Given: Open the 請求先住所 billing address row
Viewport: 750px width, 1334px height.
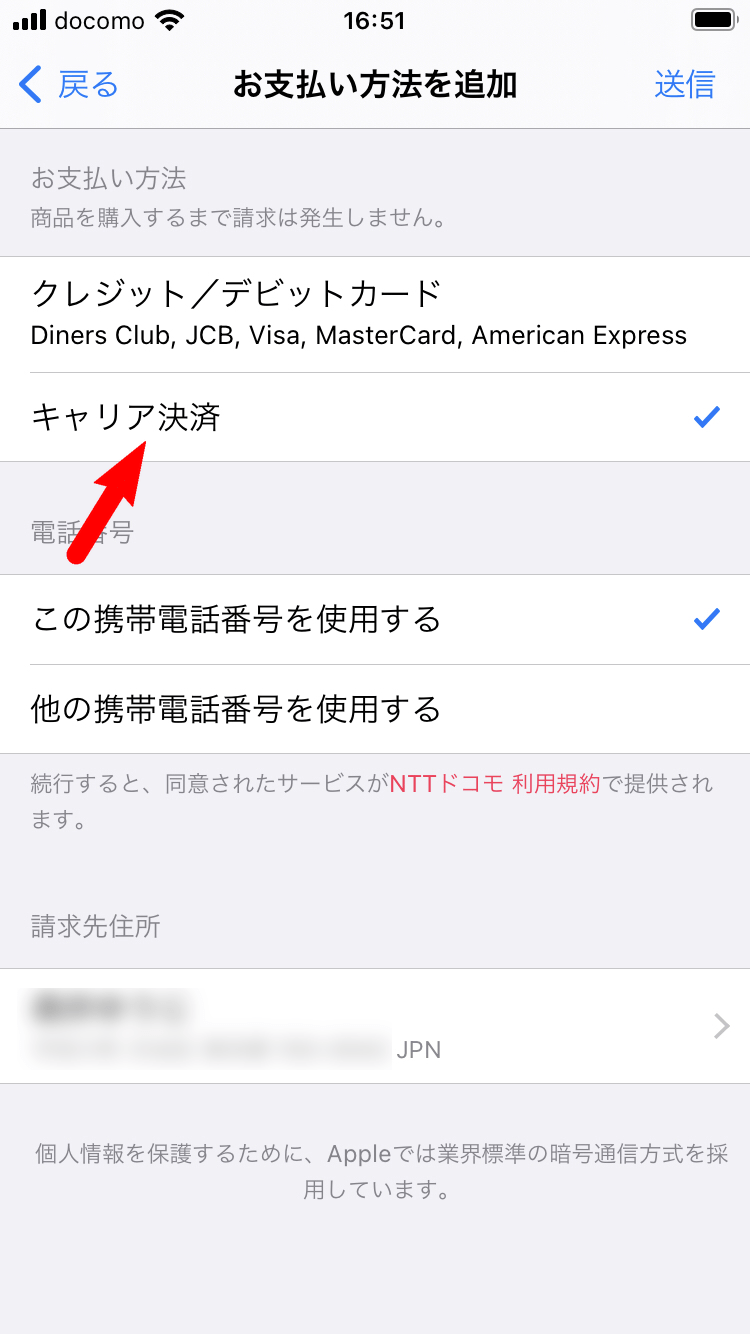Looking at the screenshot, I should click(375, 1026).
